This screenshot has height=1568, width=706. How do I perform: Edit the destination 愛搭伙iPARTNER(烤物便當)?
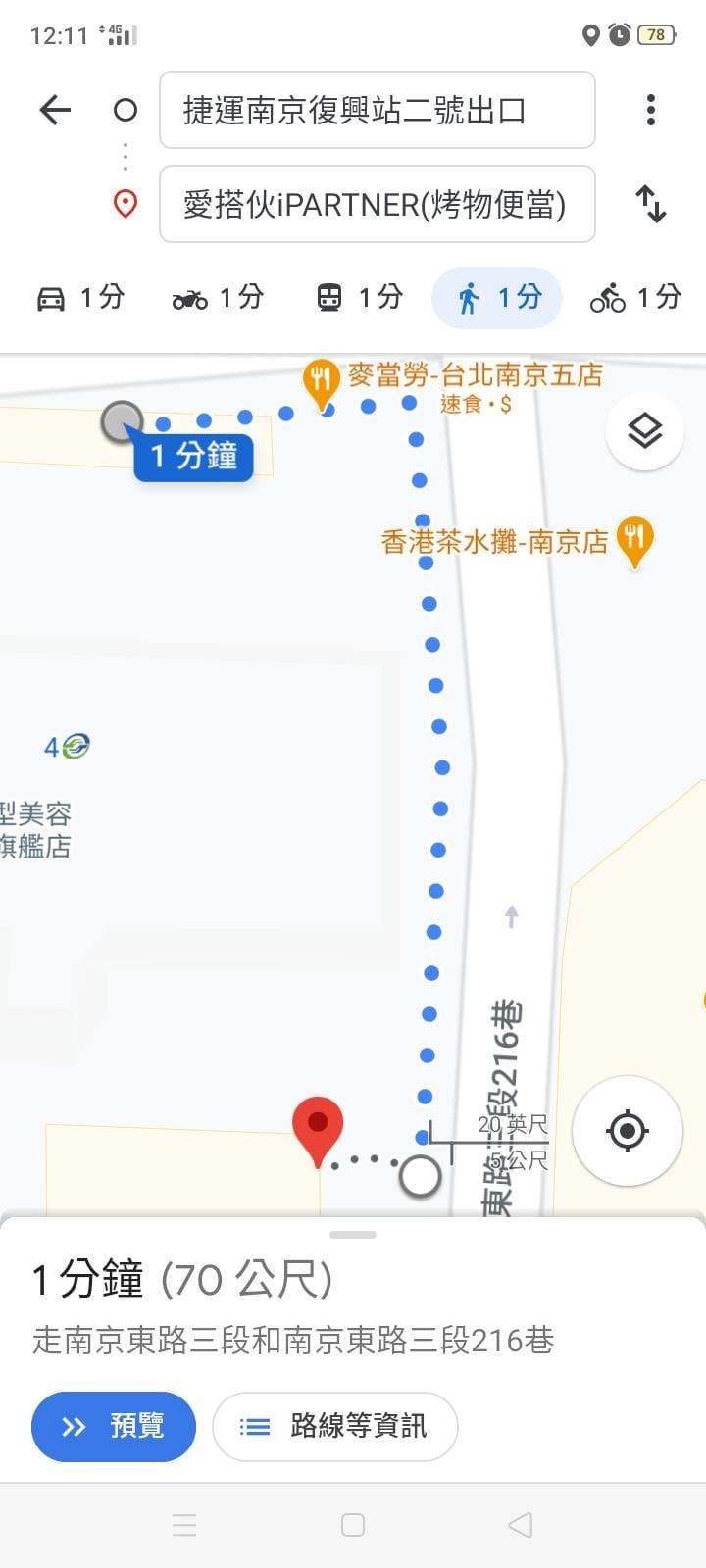coord(377,204)
